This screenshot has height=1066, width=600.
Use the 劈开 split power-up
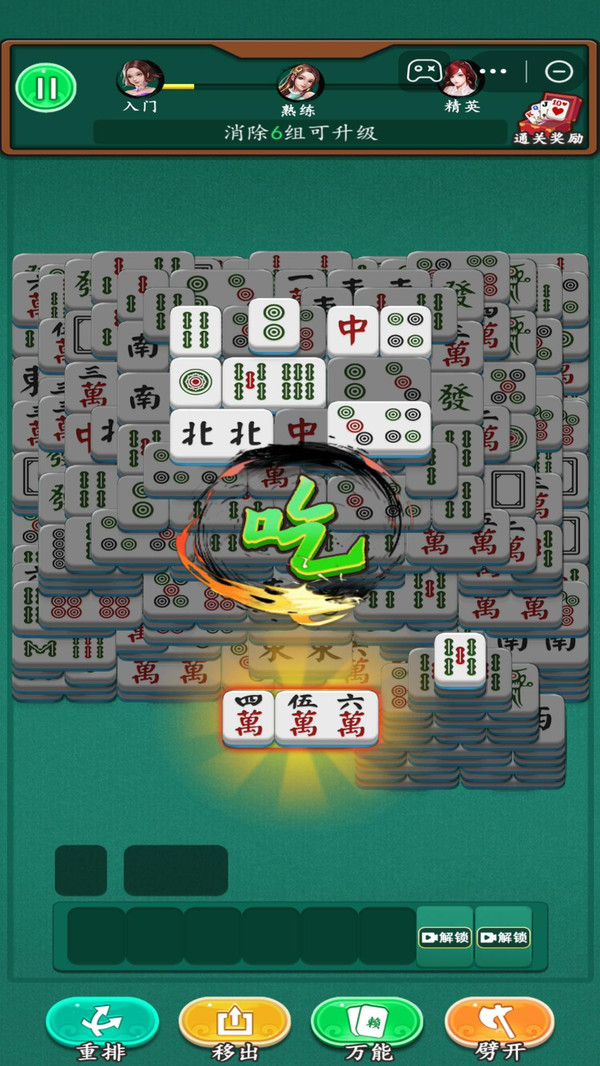(x=500, y=1027)
